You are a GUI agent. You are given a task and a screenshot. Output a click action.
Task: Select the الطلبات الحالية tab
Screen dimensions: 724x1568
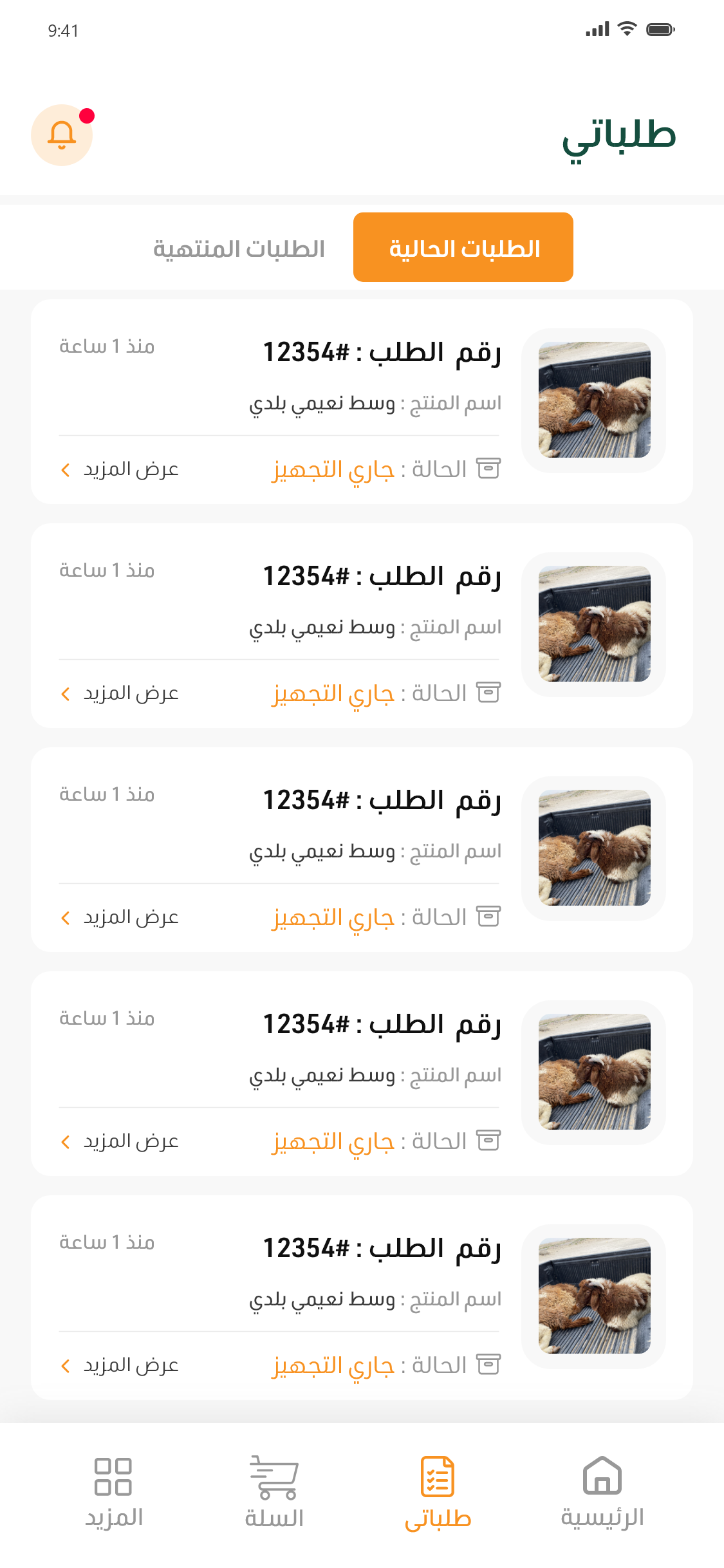tap(463, 248)
